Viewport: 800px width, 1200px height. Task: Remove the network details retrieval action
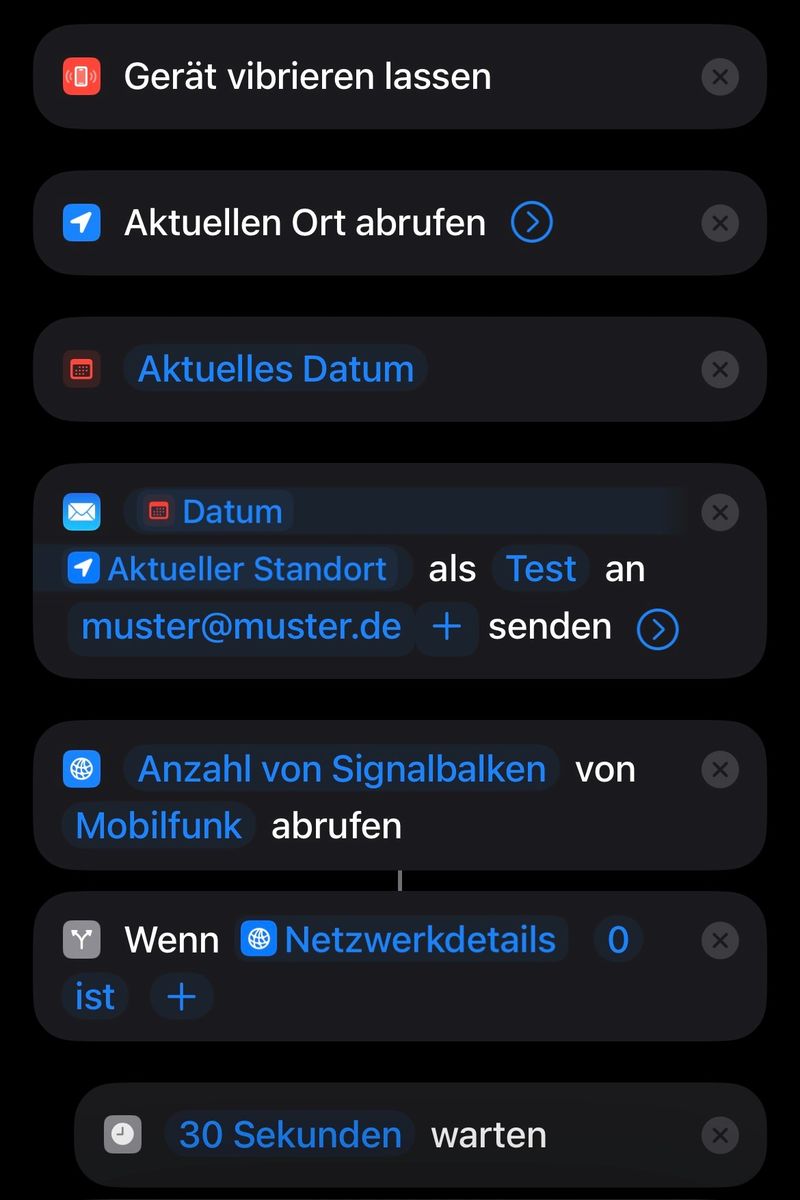tap(719, 769)
